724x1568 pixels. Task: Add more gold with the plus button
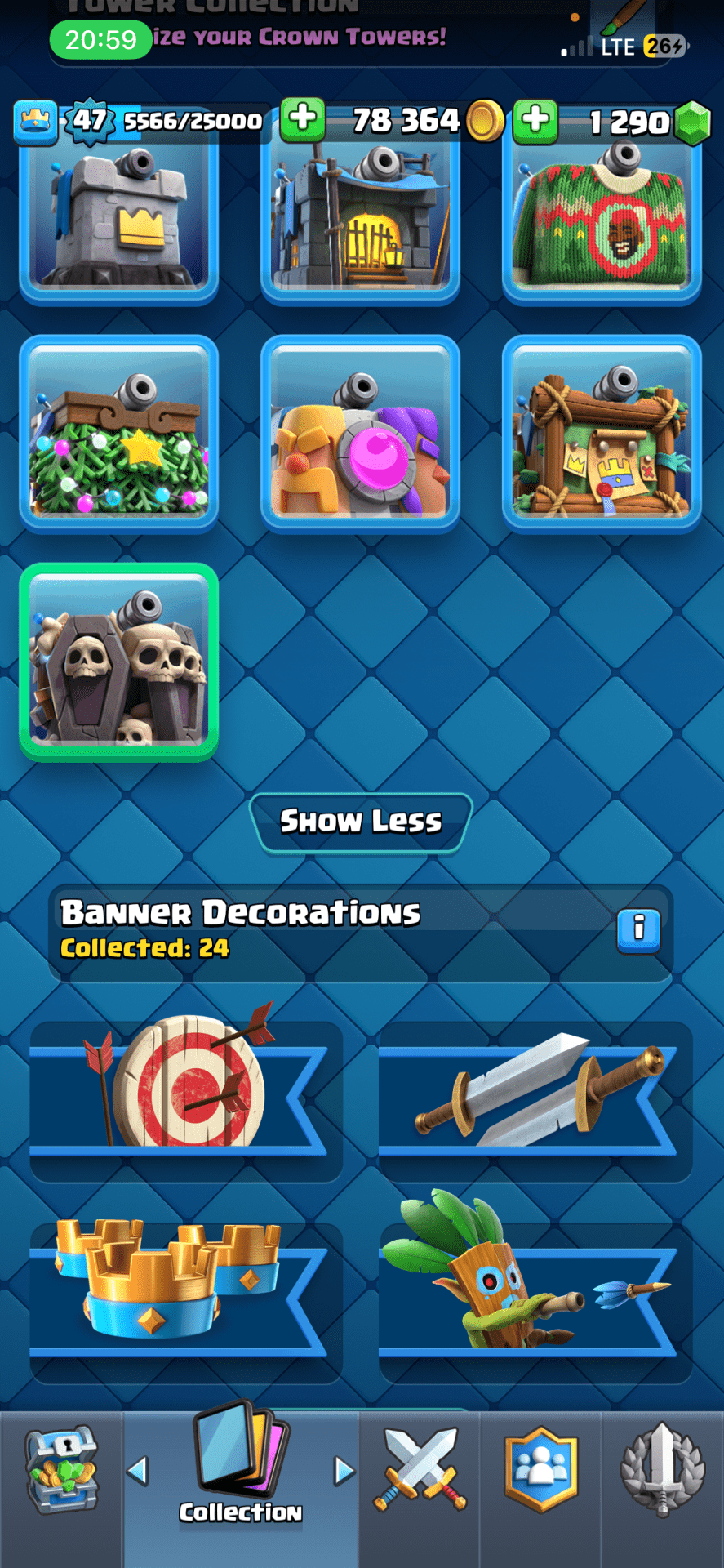(303, 118)
